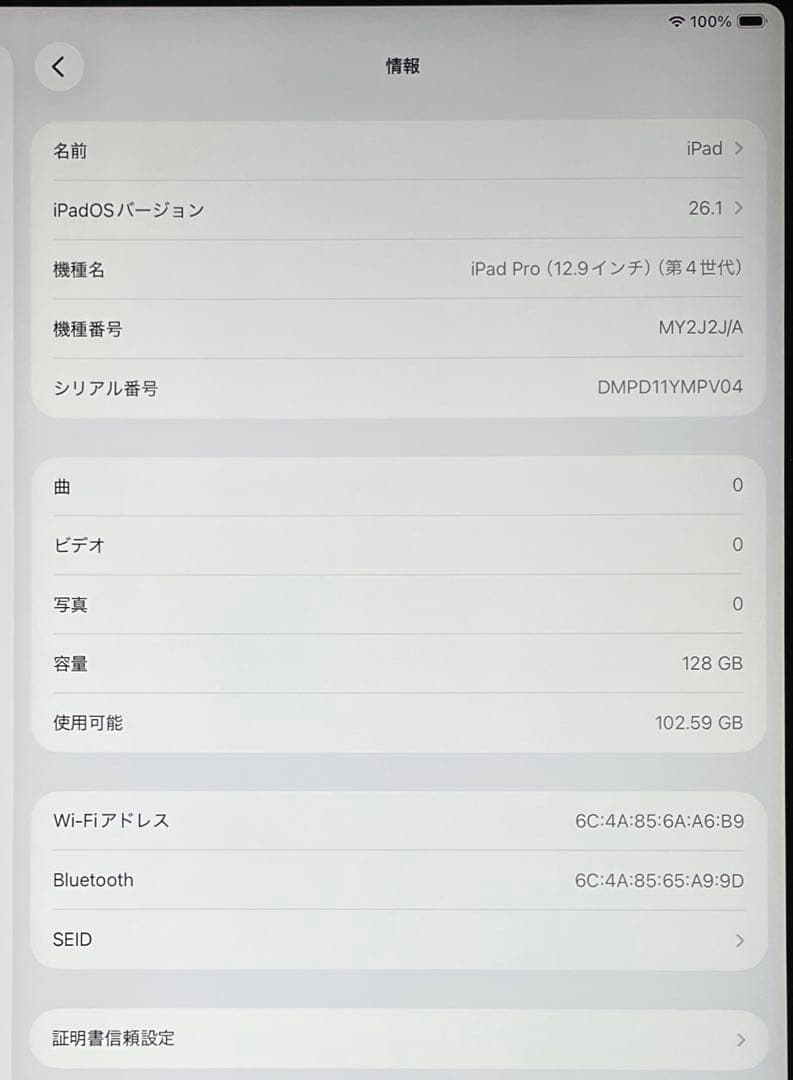Tap the battery indicator showing 100%
793x1080 pixels.
click(x=750, y=20)
